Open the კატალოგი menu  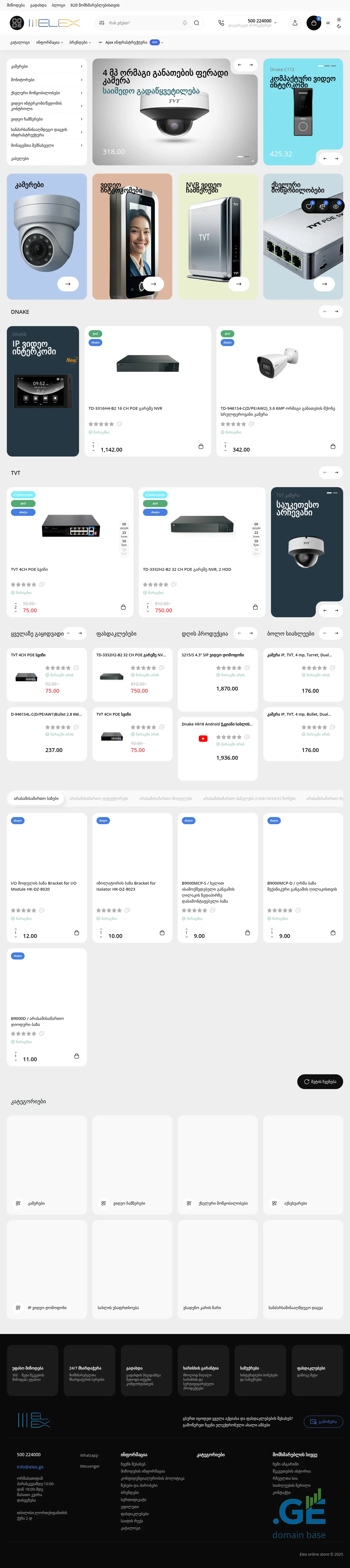coord(20,43)
